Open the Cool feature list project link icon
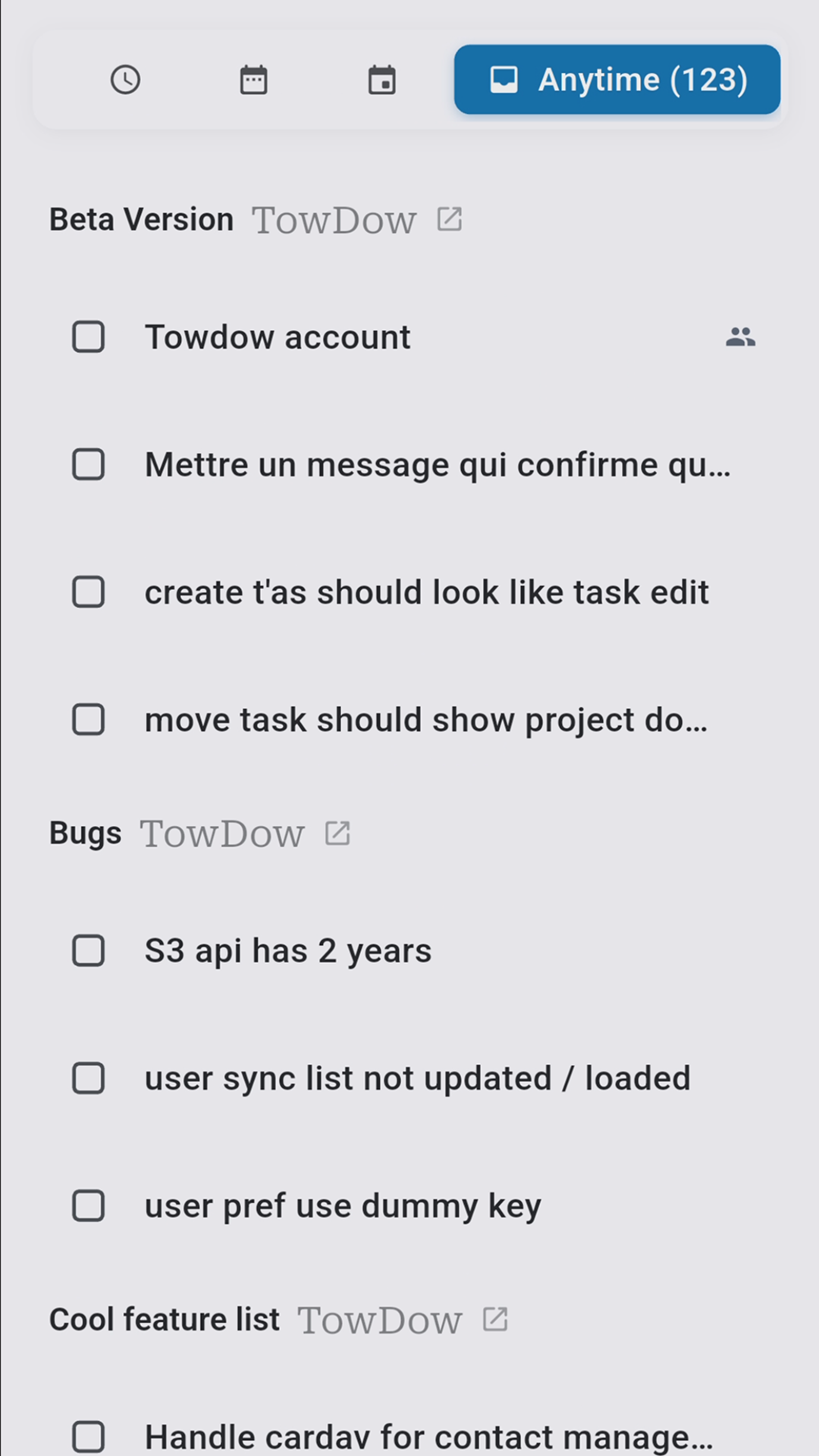This screenshot has height=1456, width=819. click(495, 1319)
